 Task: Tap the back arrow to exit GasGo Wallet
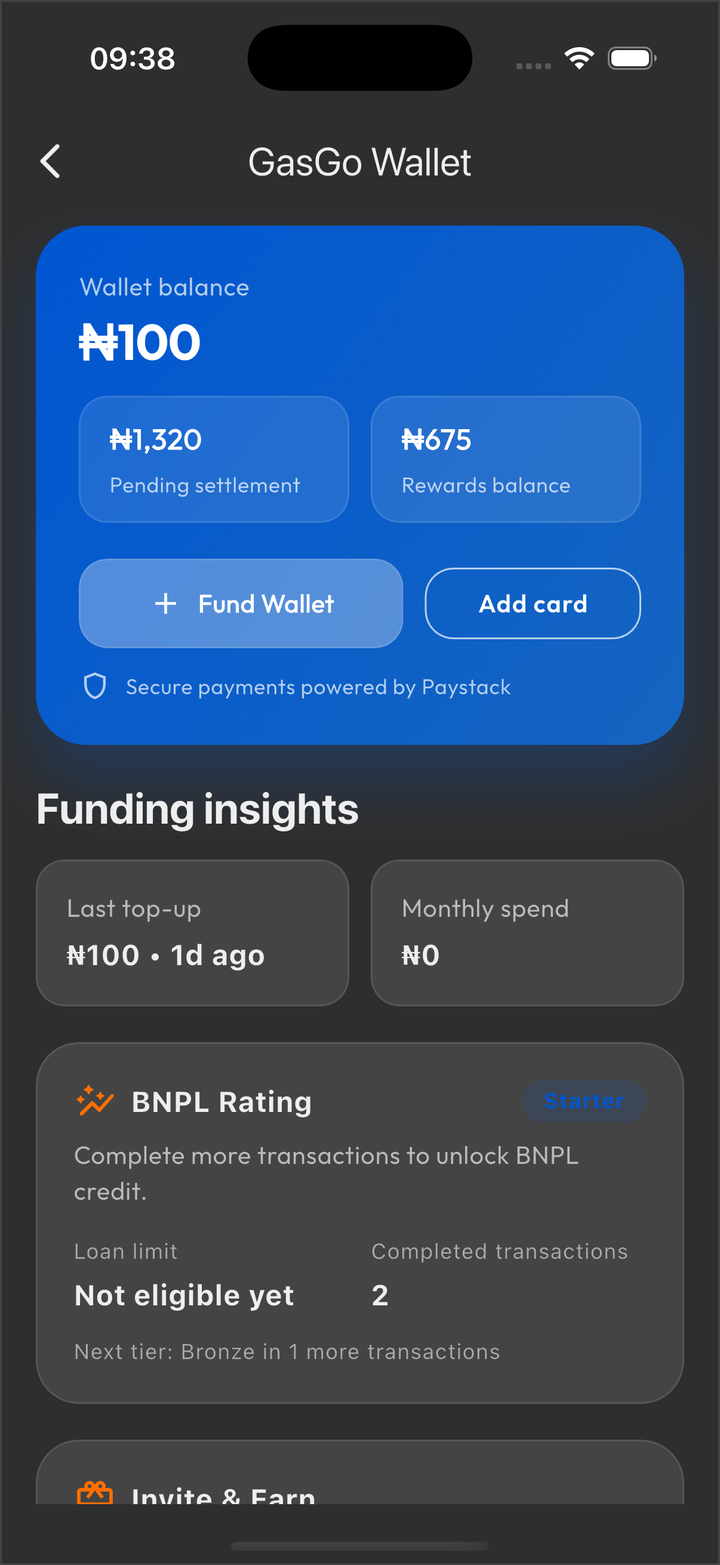pyautogui.click(x=50, y=161)
